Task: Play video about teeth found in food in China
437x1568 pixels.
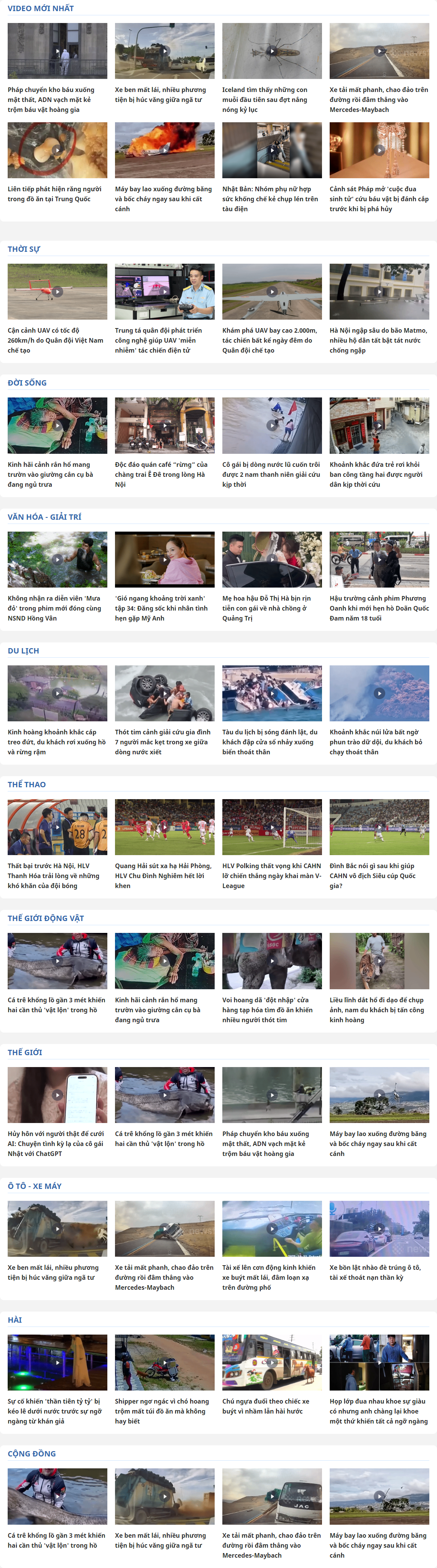Action: (57, 150)
